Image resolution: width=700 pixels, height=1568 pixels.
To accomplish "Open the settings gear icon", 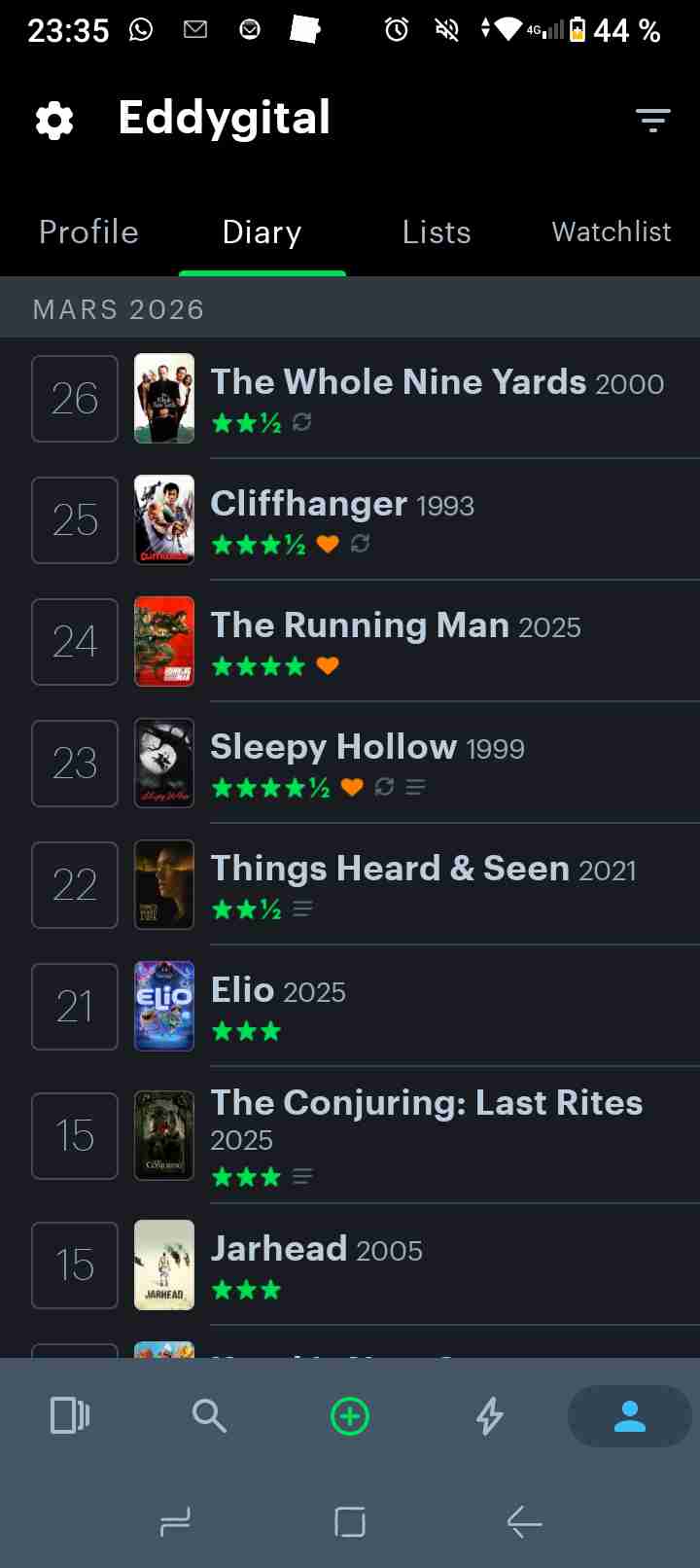I will coord(54,121).
